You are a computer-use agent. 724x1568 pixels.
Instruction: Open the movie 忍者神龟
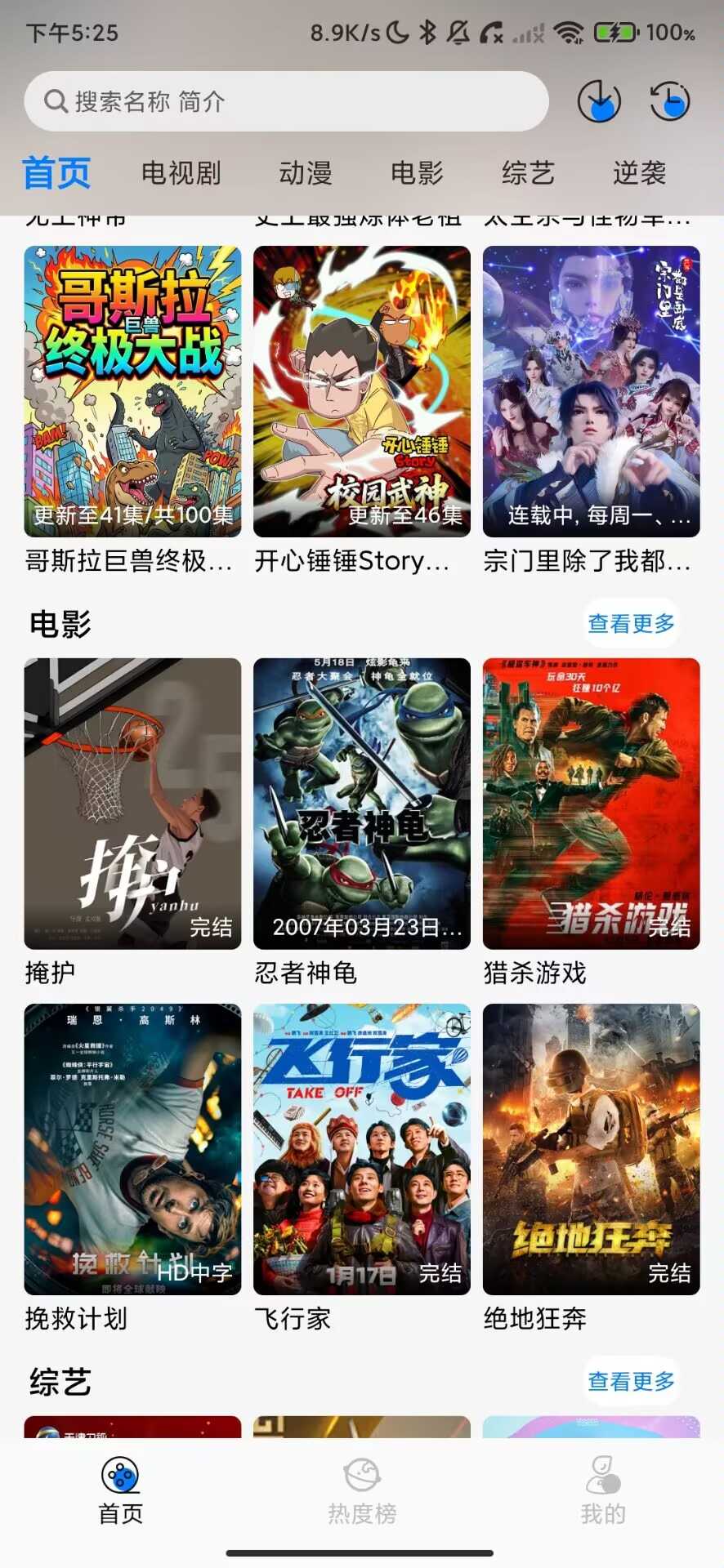362,804
